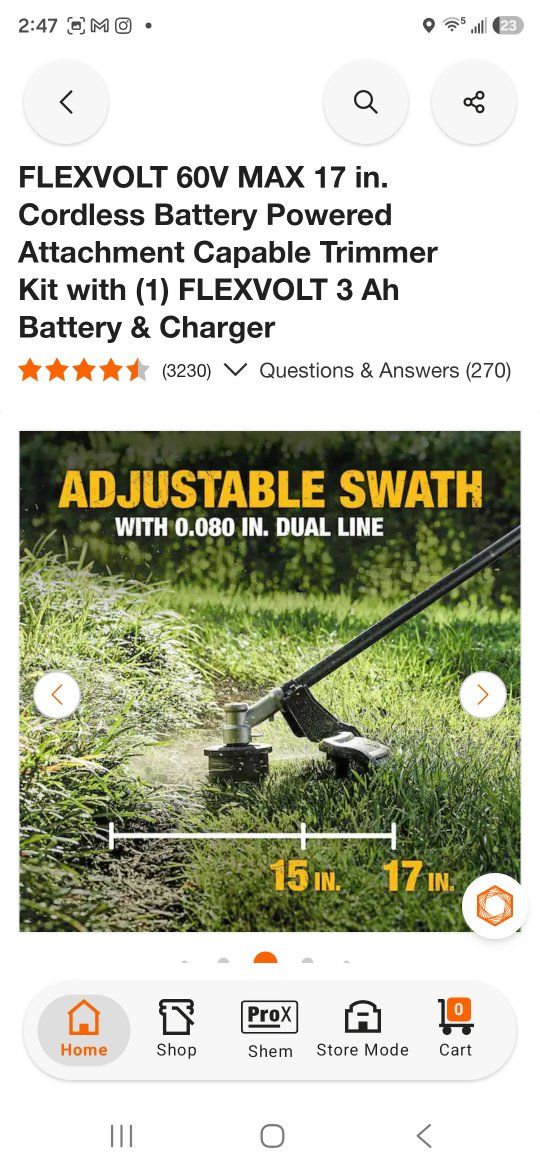540x1170 pixels.
Task: Expand the star ratings dropdown chevron
Action: coord(235,370)
